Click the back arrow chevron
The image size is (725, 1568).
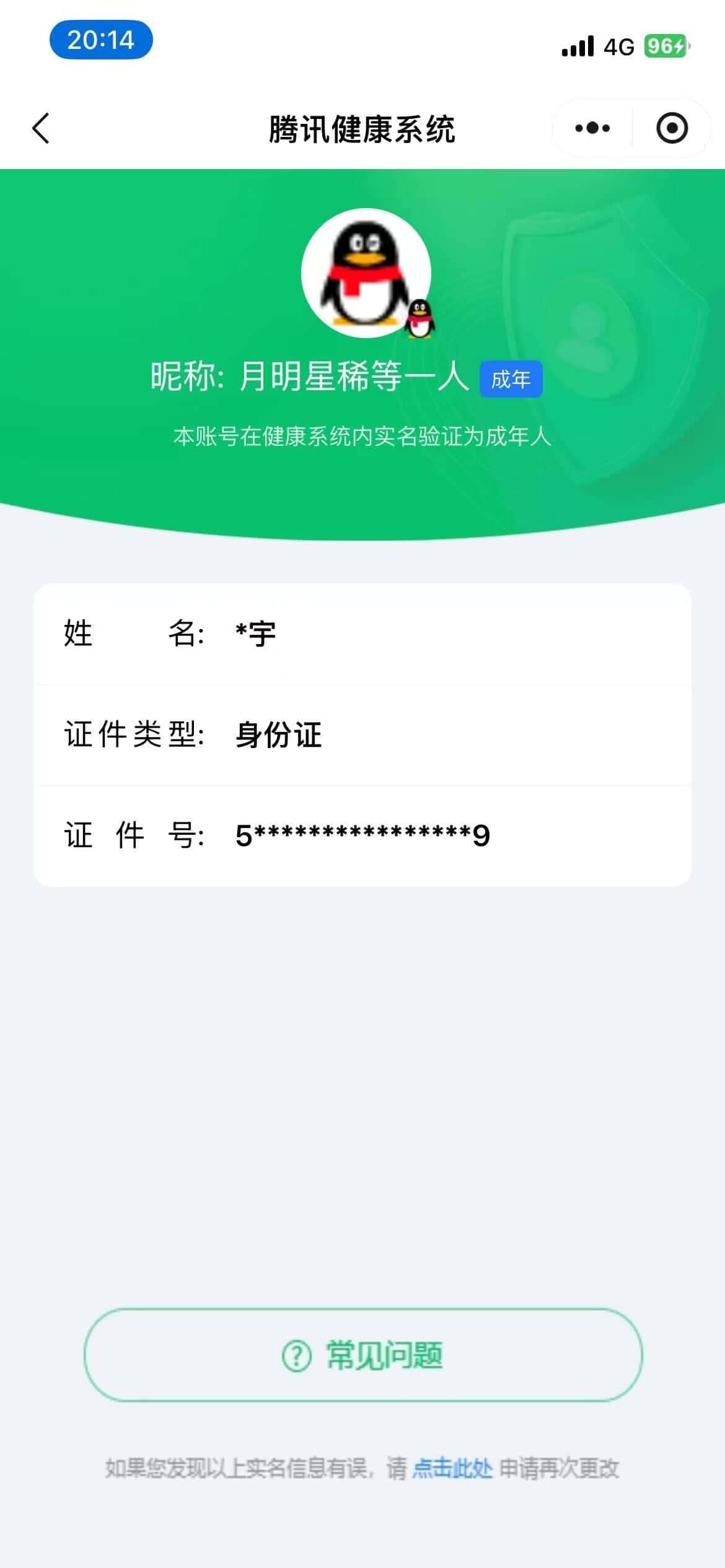point(40,127)
